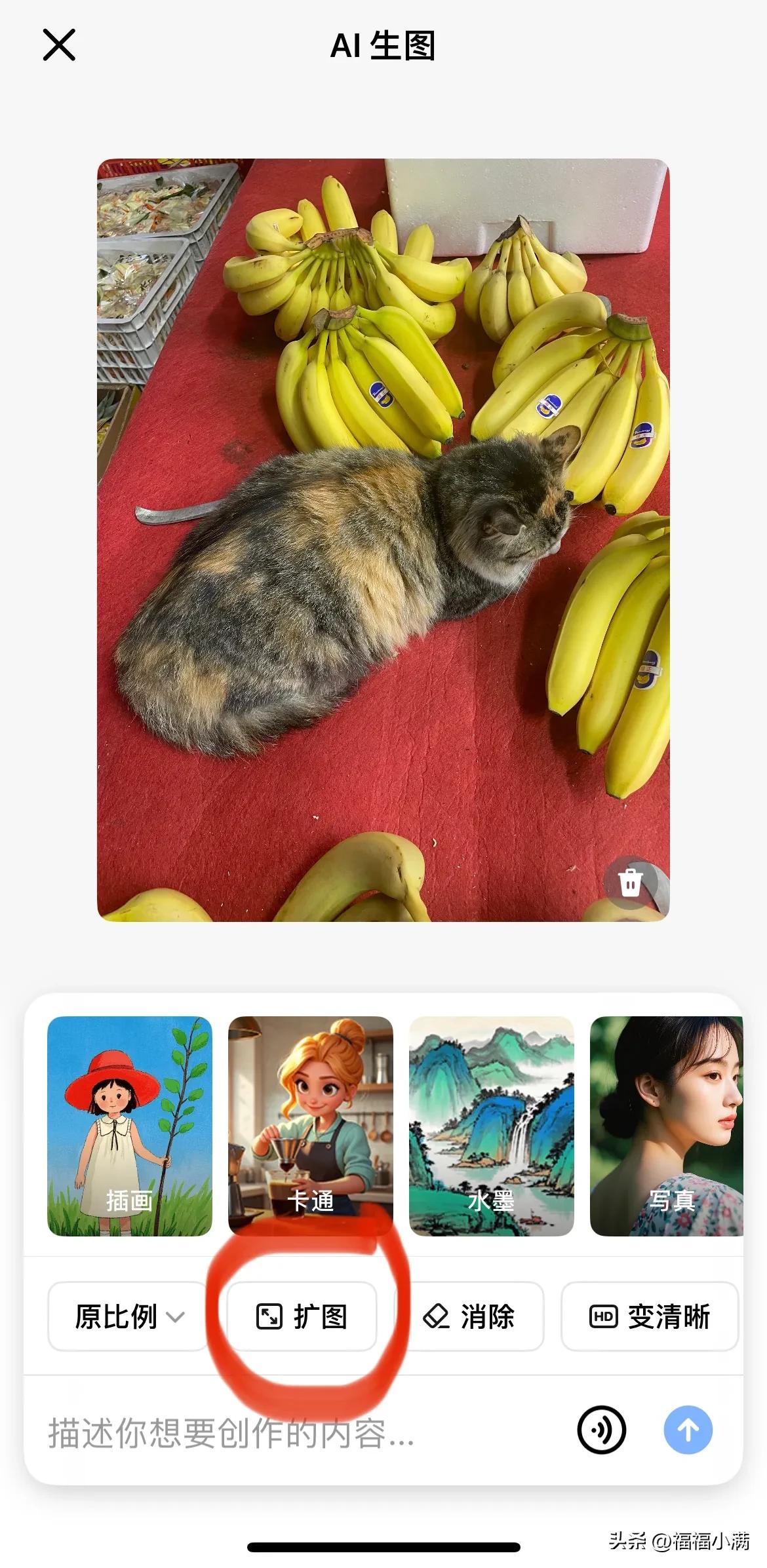This screenshot has height=1568, width=767.
Task: Close the AI 生图 screen
Action: 59,45
